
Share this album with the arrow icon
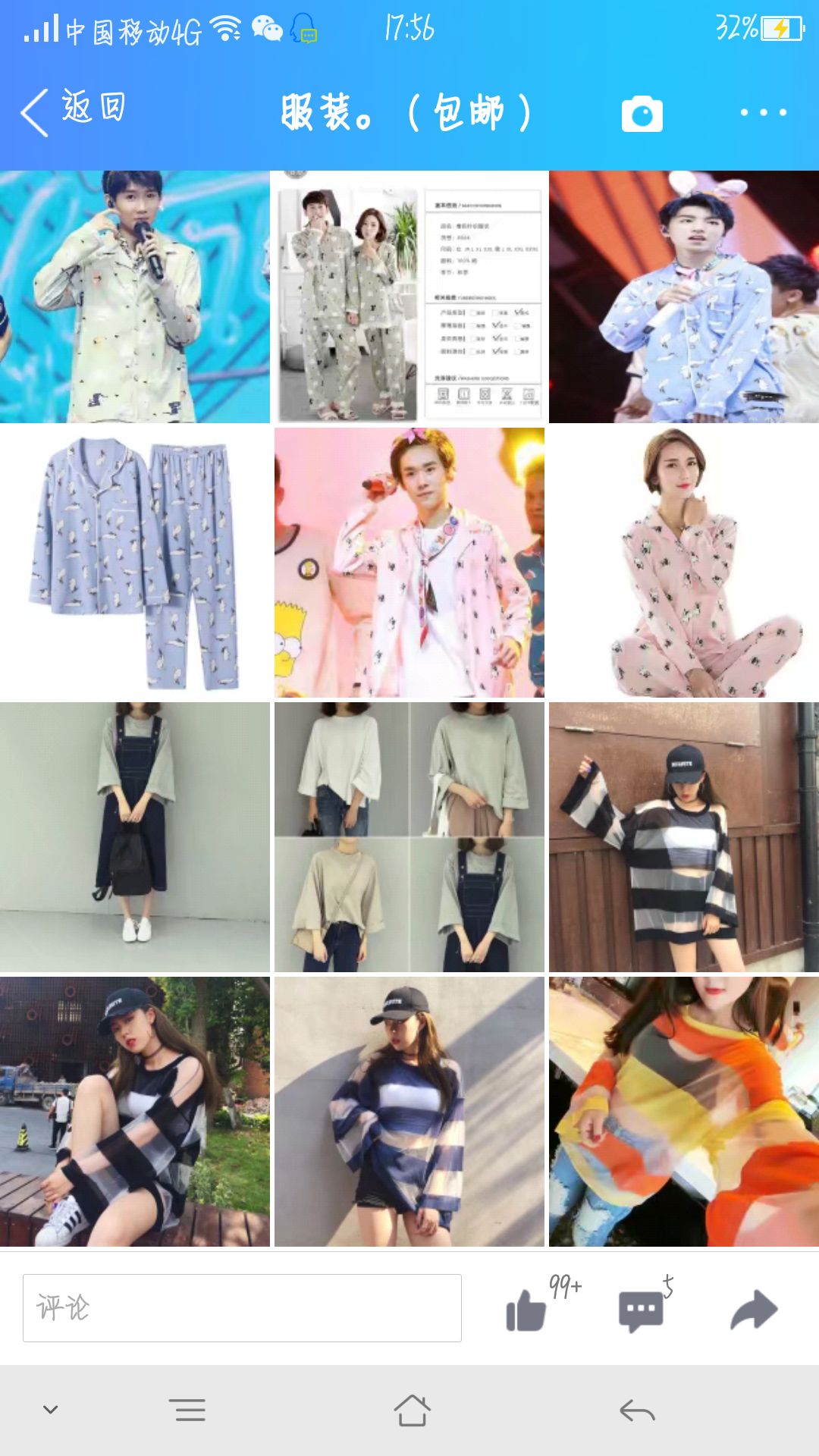[754, 1310]
